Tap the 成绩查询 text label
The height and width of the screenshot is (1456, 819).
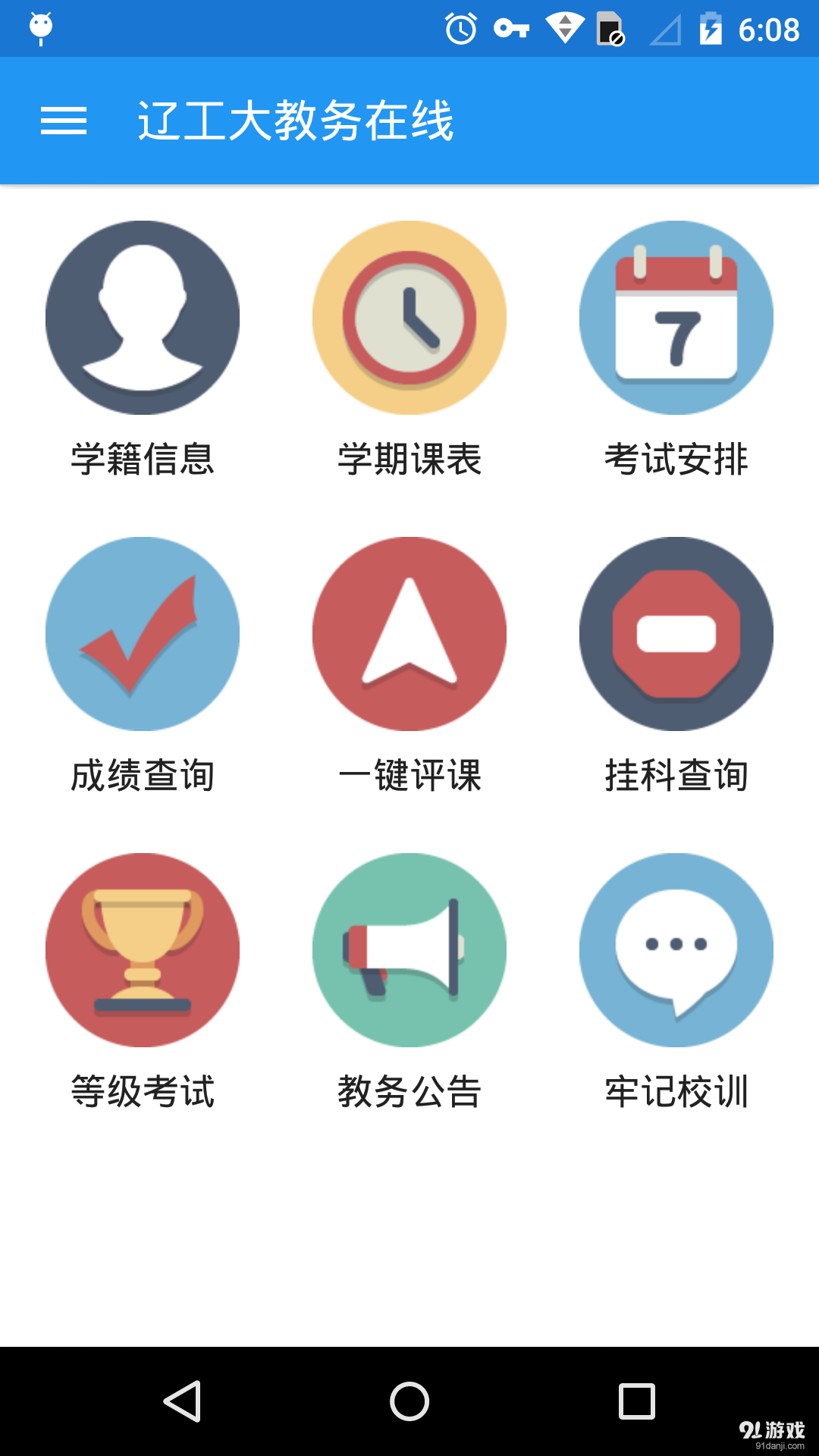click(143, 774)
